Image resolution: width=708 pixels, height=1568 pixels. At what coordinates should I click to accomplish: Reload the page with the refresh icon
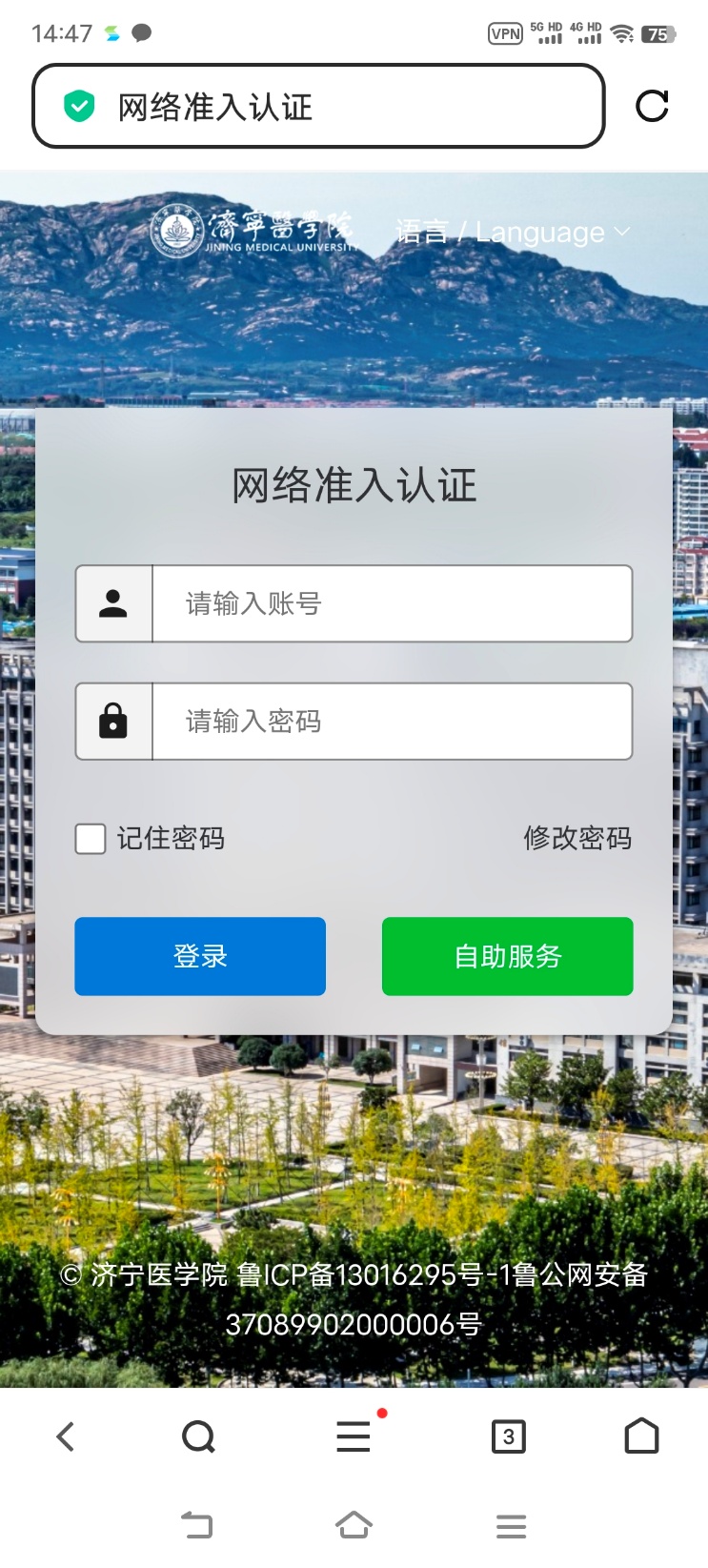(652, 106)
